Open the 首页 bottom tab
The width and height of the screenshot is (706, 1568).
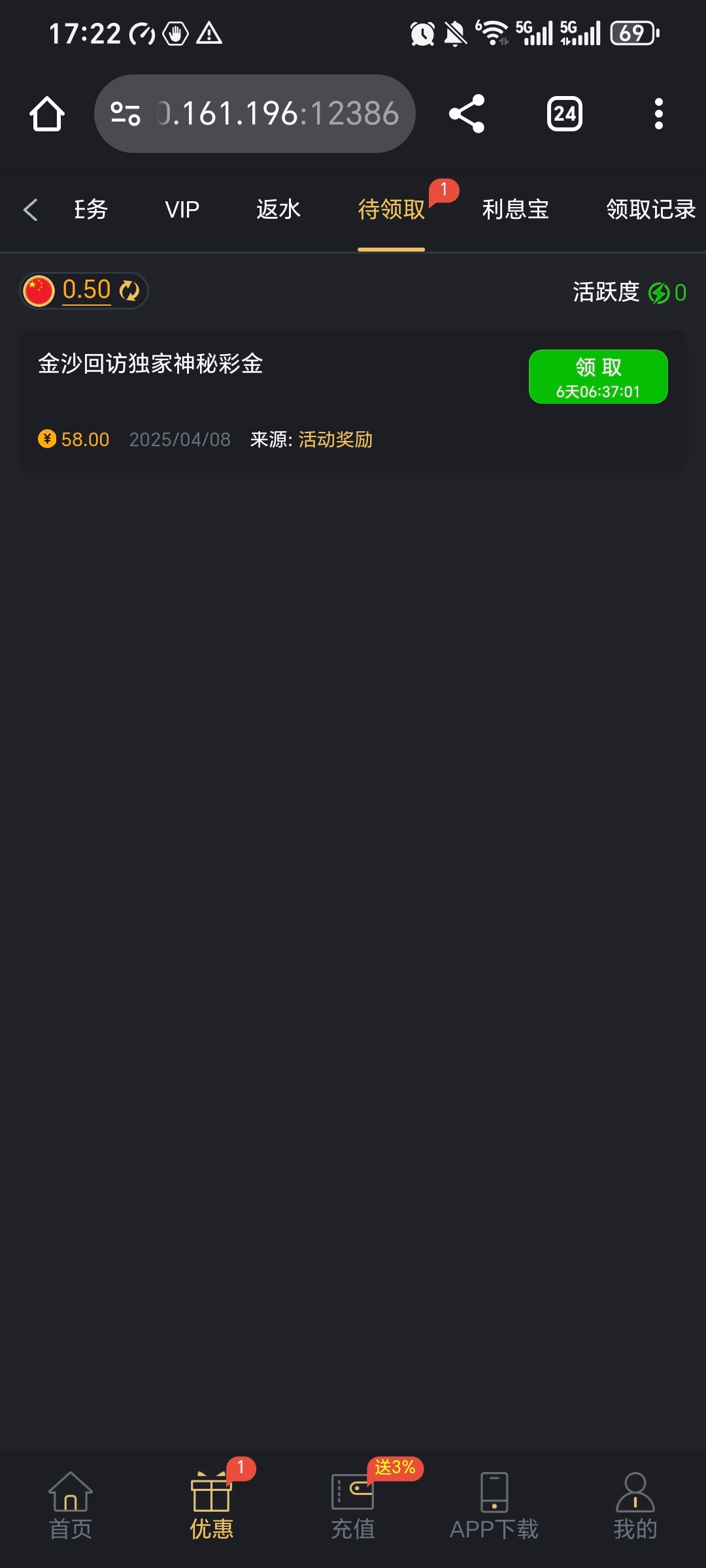tap(71, 1506)
